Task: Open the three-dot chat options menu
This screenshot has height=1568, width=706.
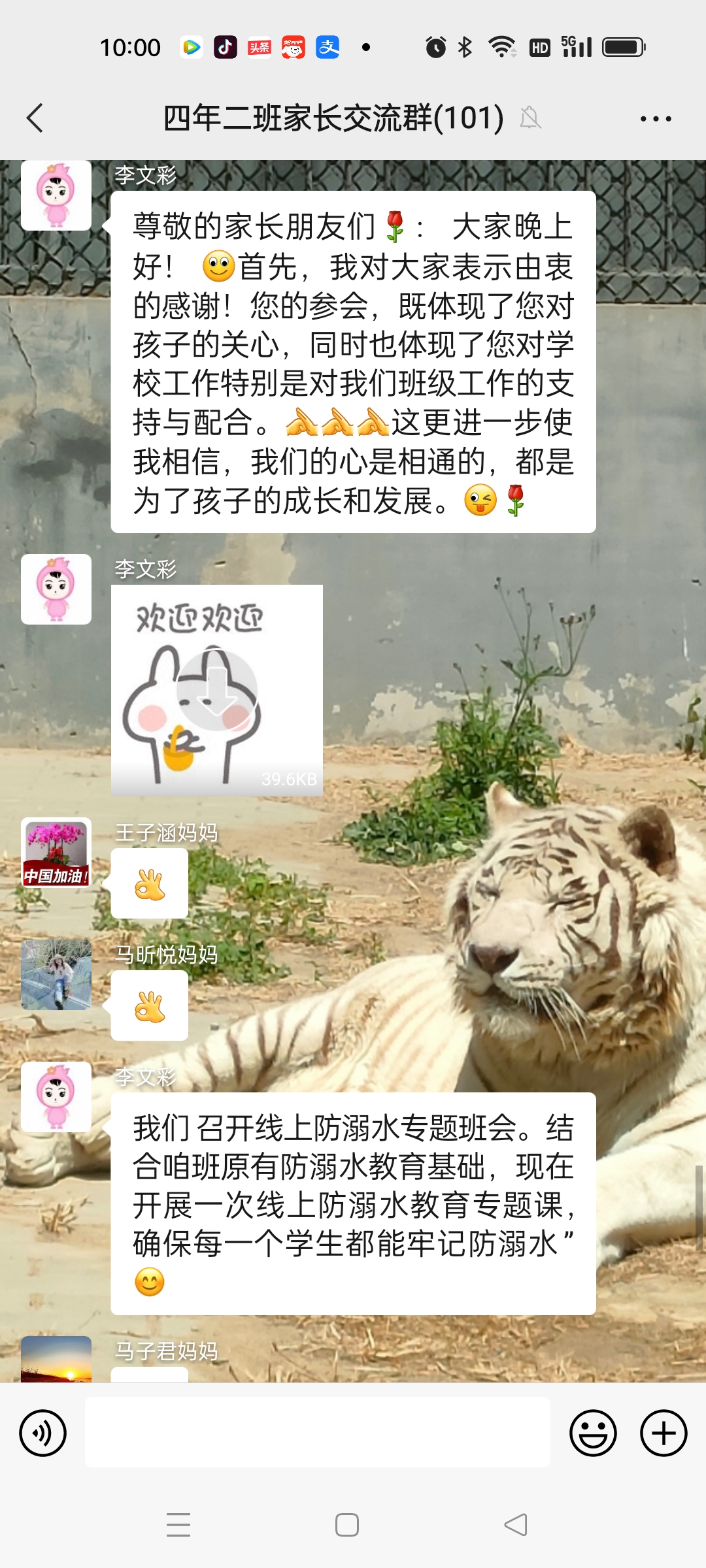Action: [655, 118]
